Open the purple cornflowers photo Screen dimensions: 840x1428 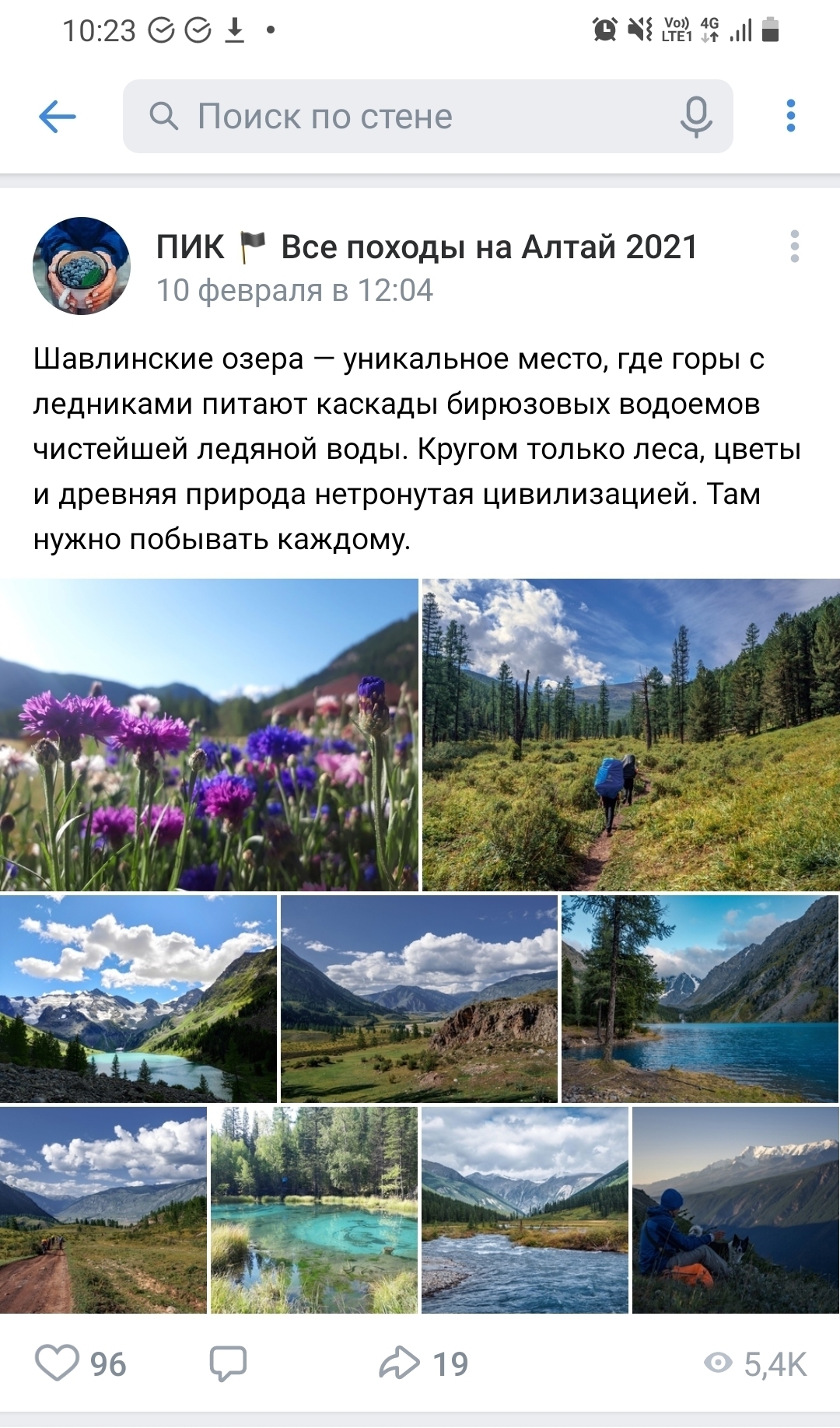pos(209,735)
